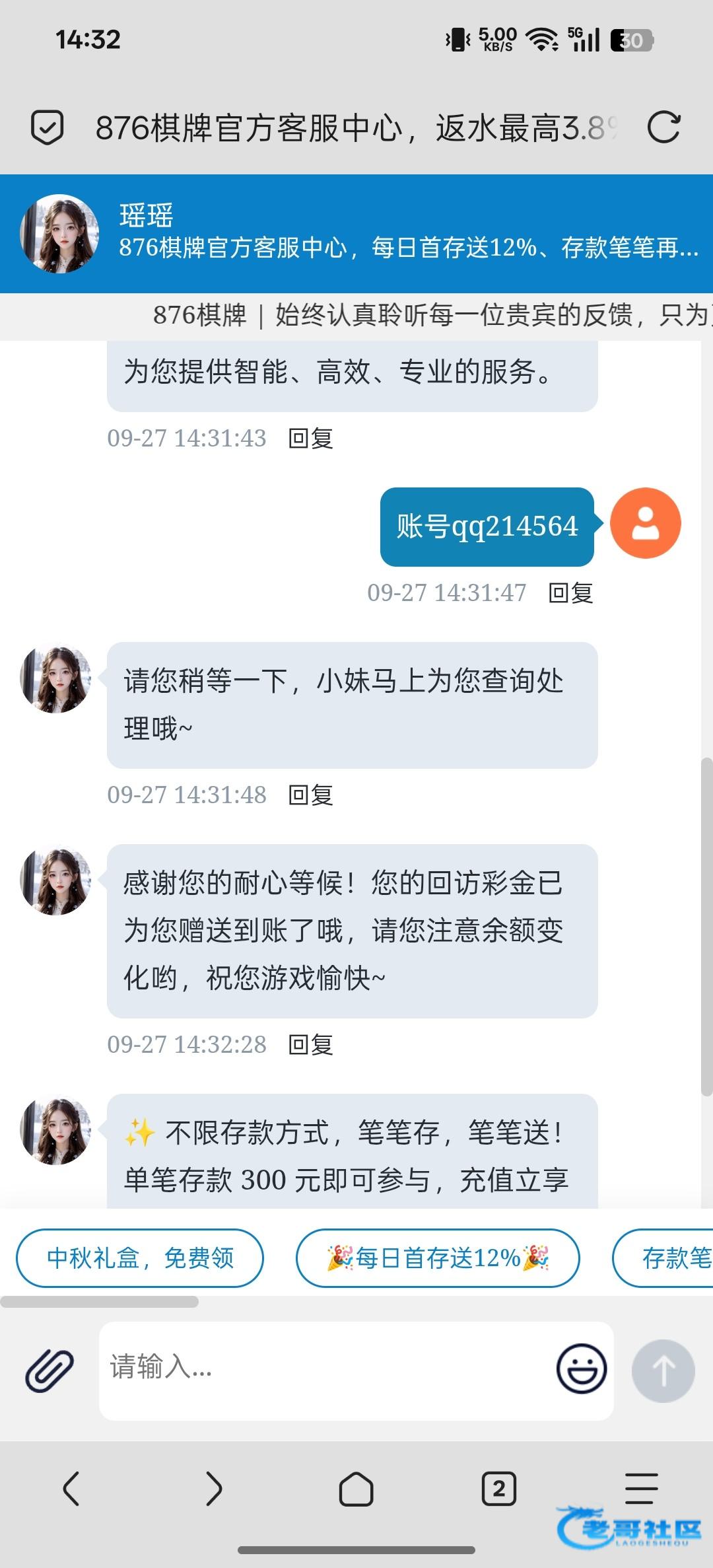Open the browser home page
This screenshot has width=713, height=1568.
356,1489
